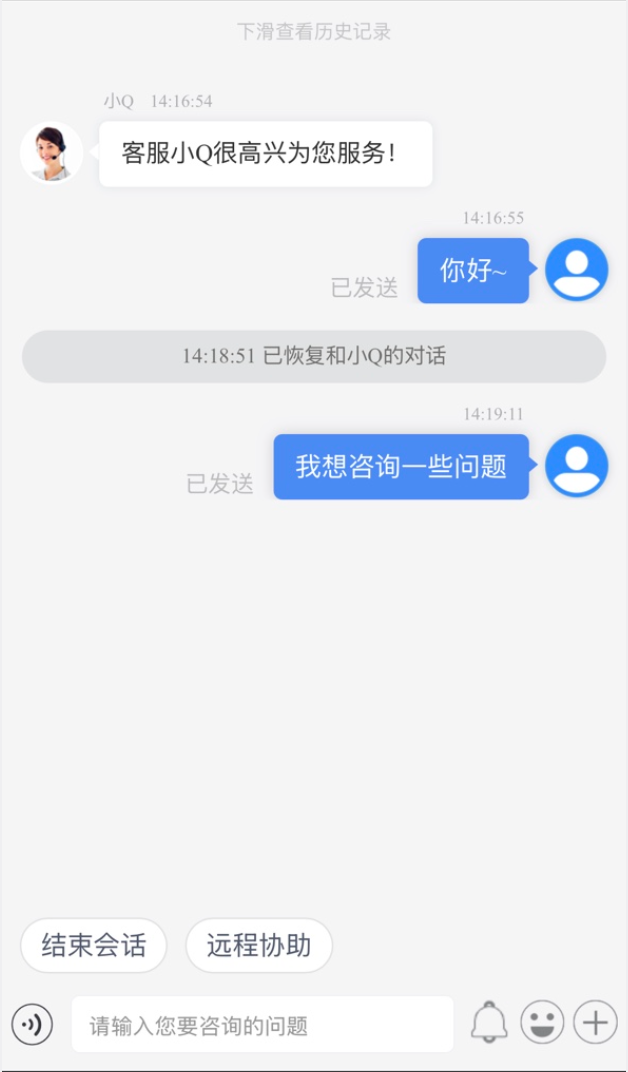Start 远程协助 remote assistance
Image resolution: width=628 pixels, height=1072 pixels.
click(259, 945)
